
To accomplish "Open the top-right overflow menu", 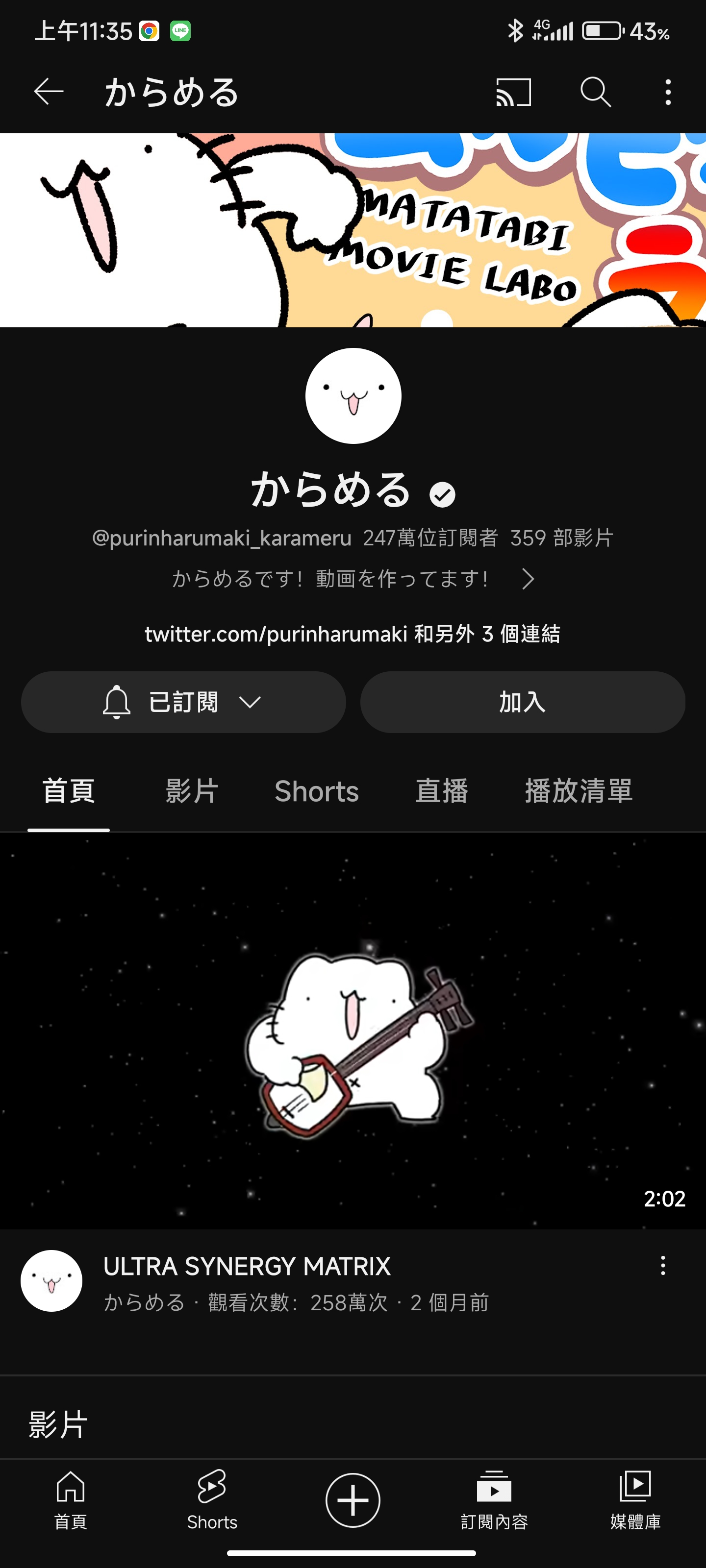I will [668, 92].
